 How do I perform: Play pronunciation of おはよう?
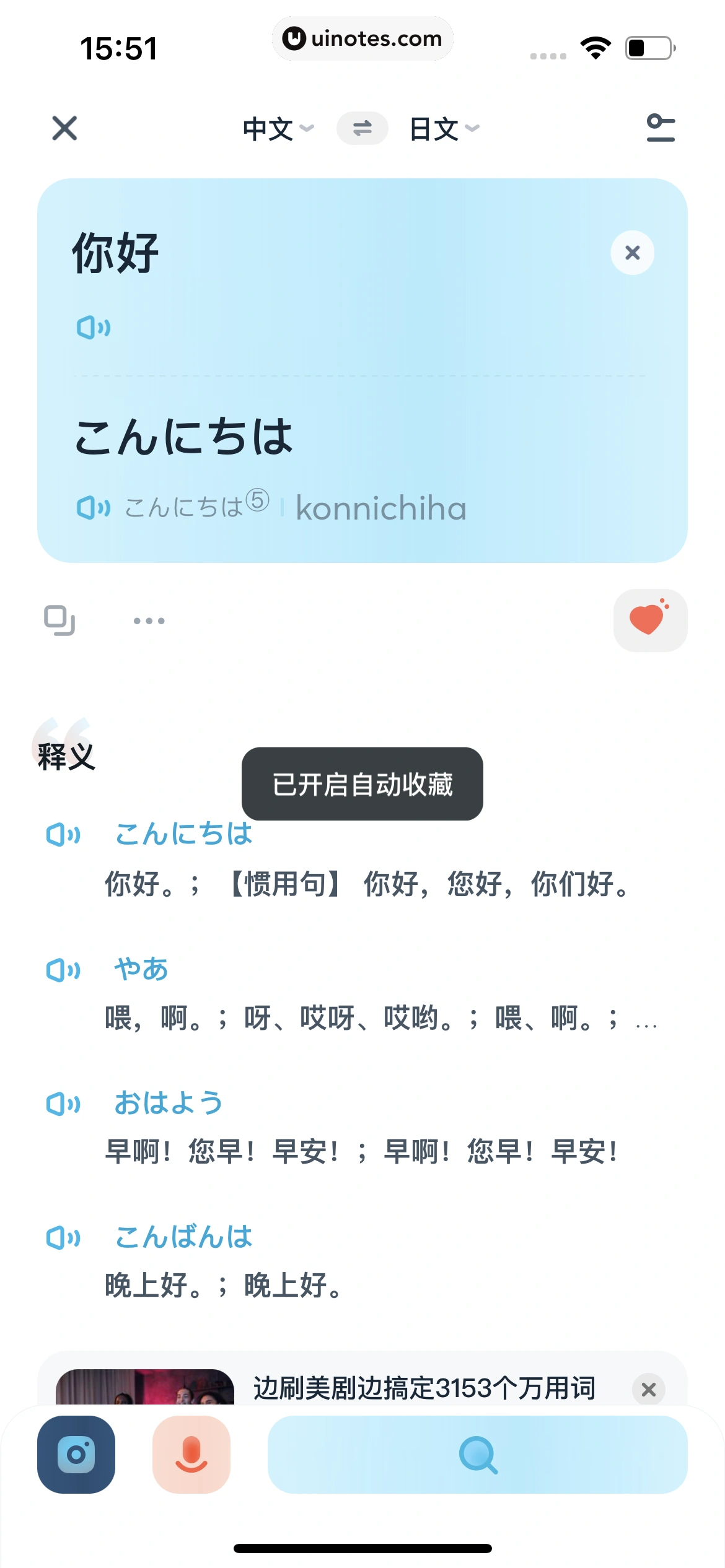64,1104
